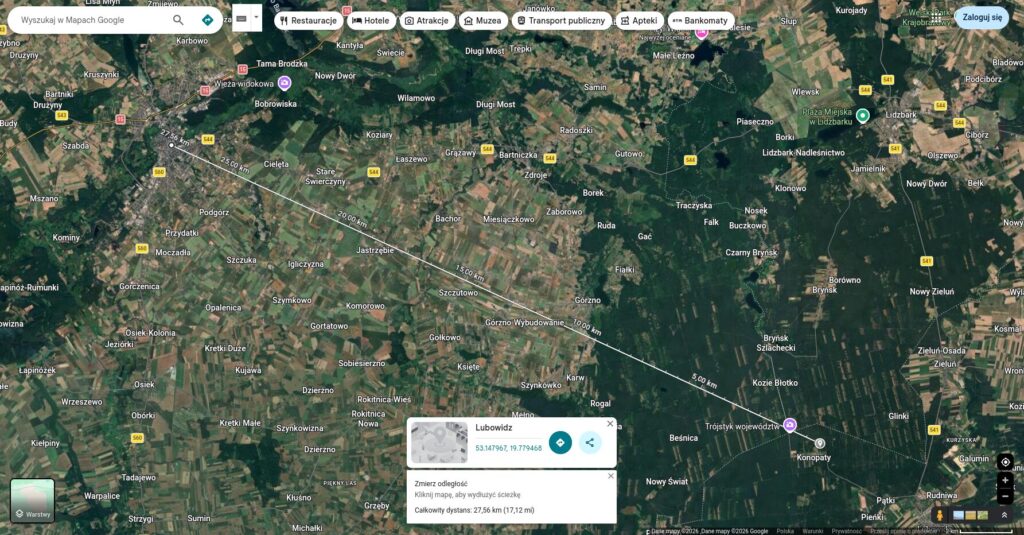The height and width of the screenshot is (535, 1024).
Task: Open the Google Maps search box
Action: pyautogui.click(x=90, y=20)
